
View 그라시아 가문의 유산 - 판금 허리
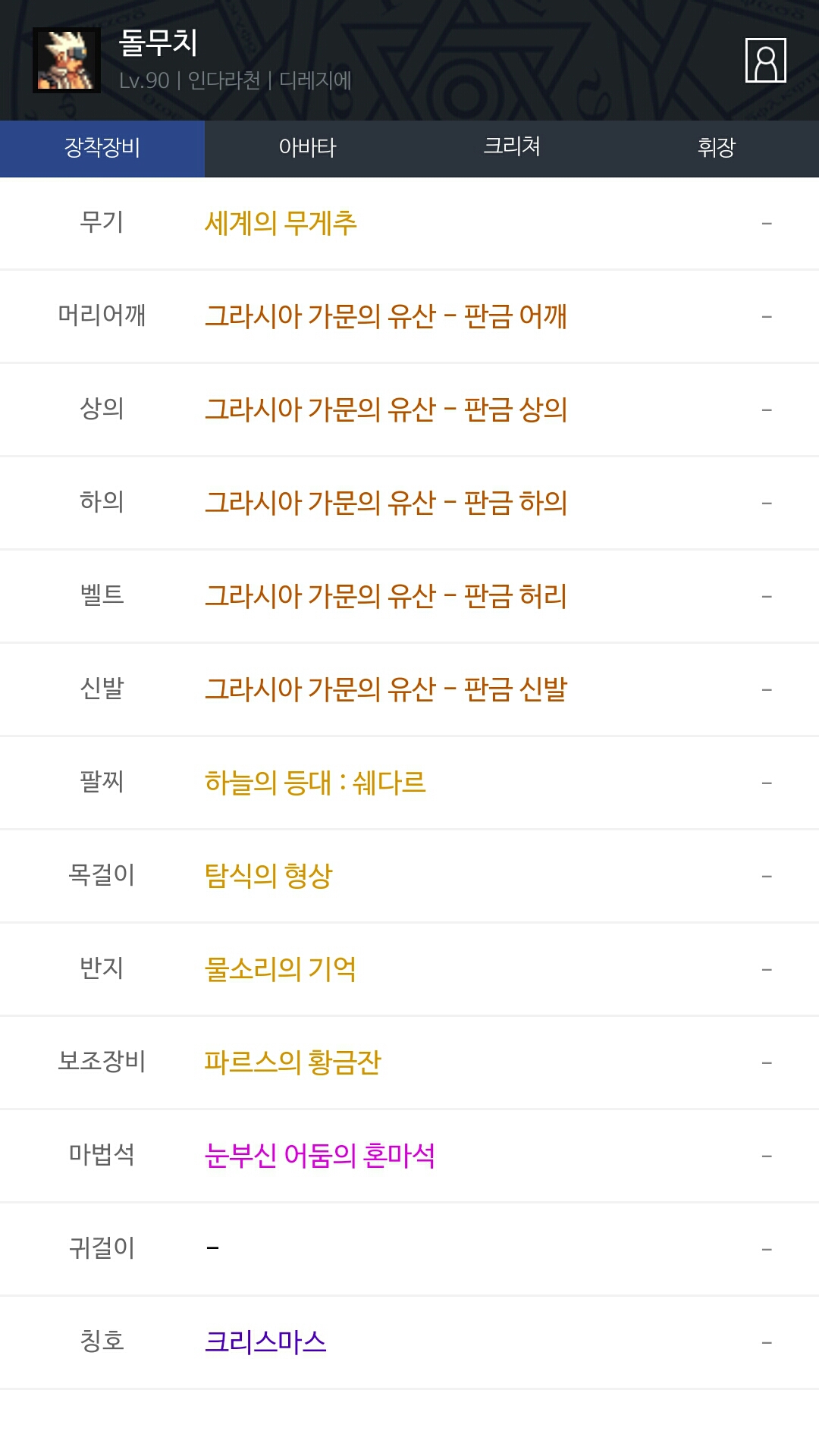click(385, 596)
